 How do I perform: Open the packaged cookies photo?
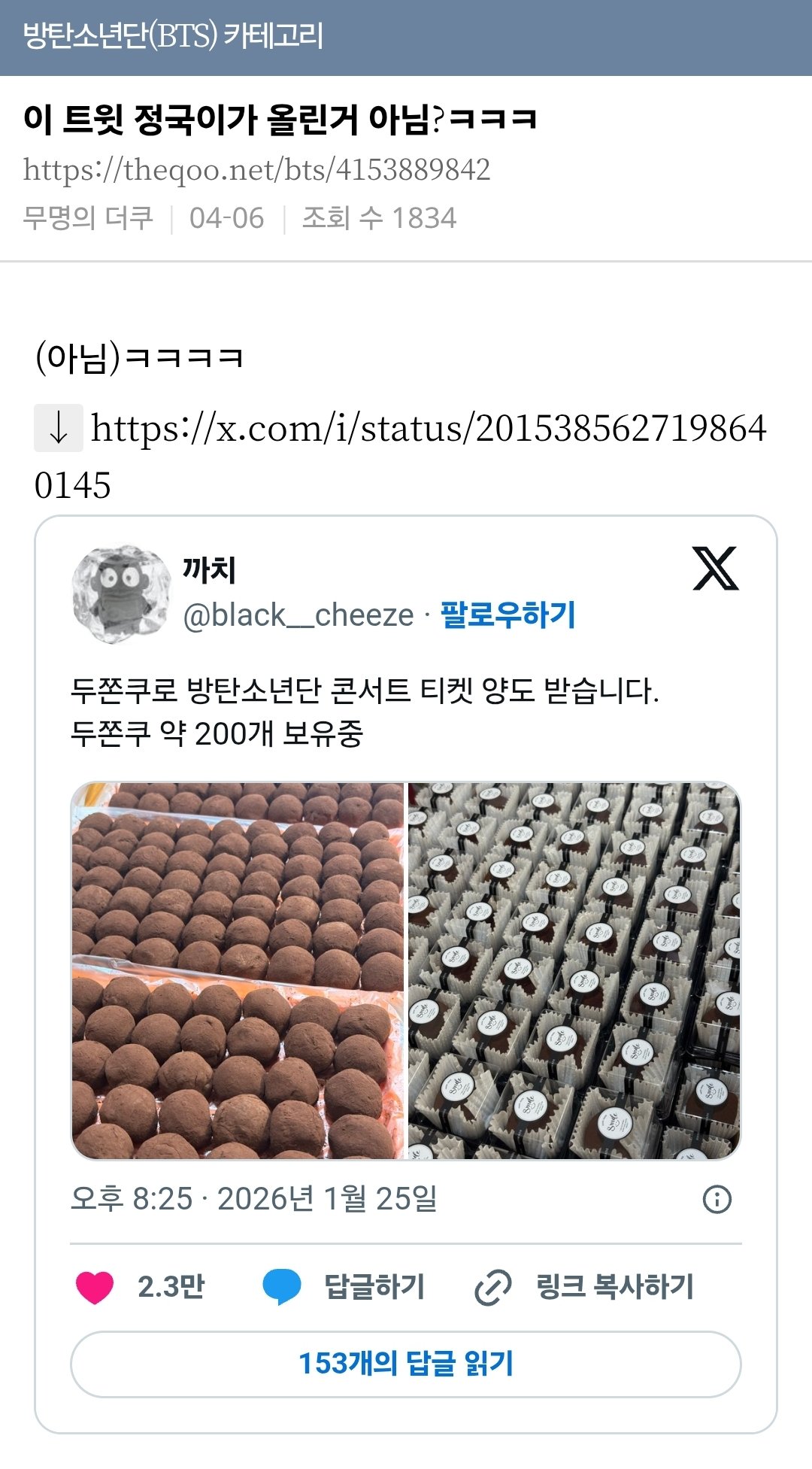tap(574, 970)
